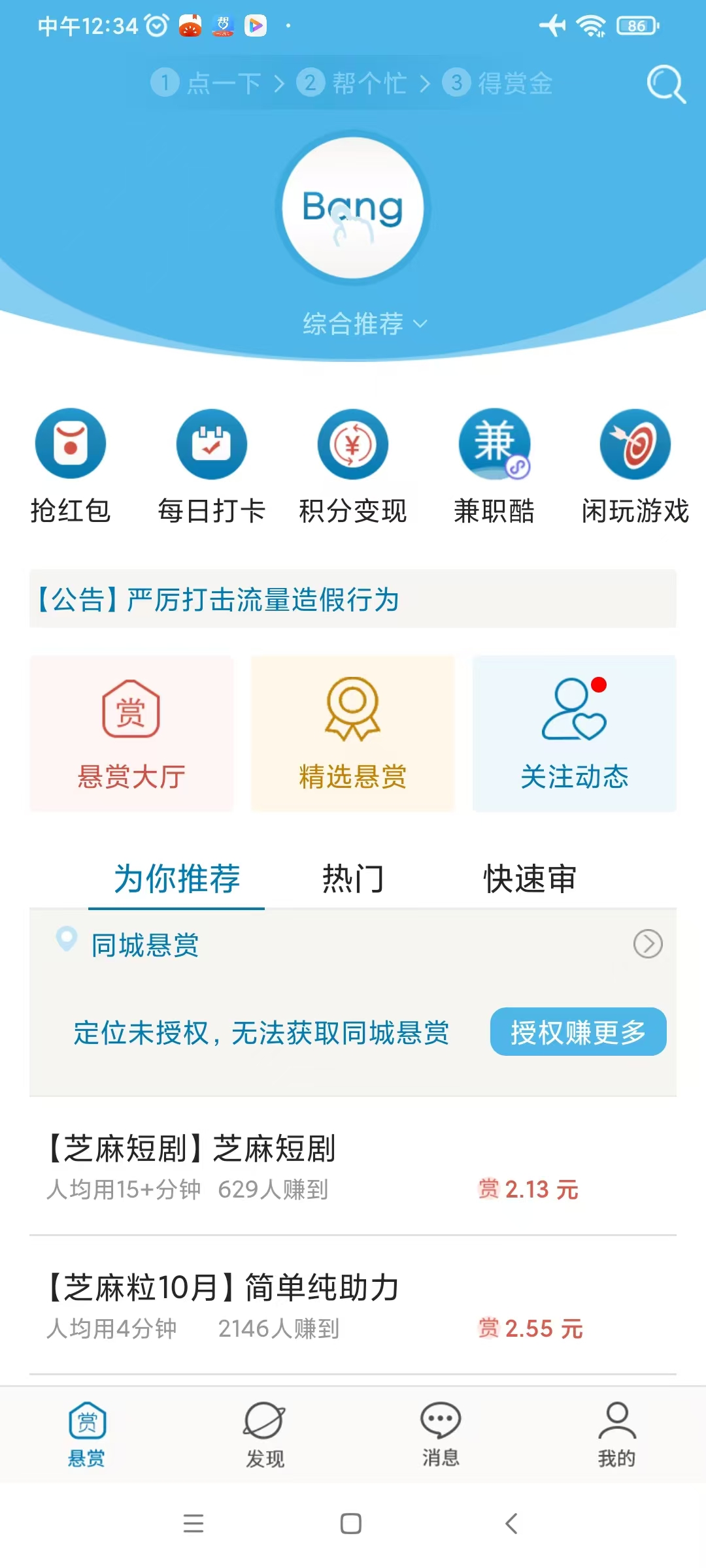Switch to the 快速审 tab
The image size is (706, 1568).
[x=529, y=878]
